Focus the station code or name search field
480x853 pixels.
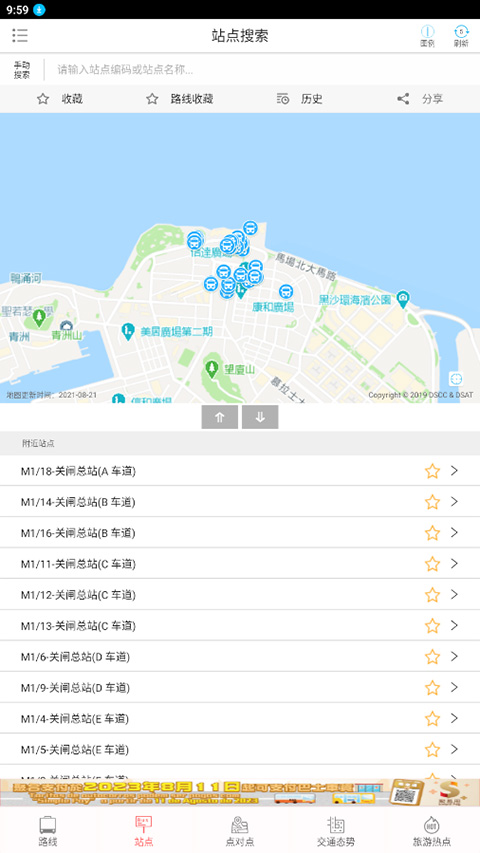[x=261, y=69]
